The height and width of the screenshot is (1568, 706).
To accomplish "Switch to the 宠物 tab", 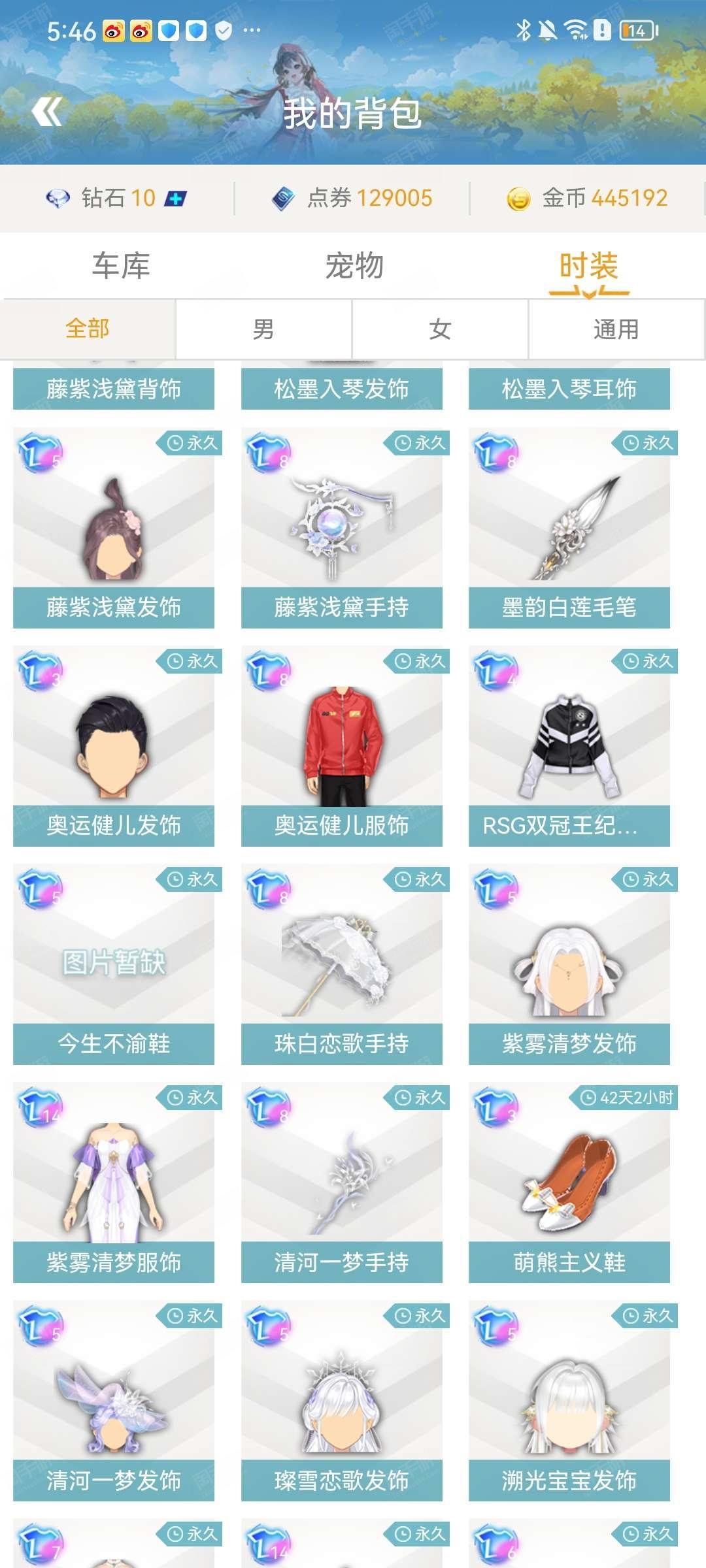I will 354,267.
